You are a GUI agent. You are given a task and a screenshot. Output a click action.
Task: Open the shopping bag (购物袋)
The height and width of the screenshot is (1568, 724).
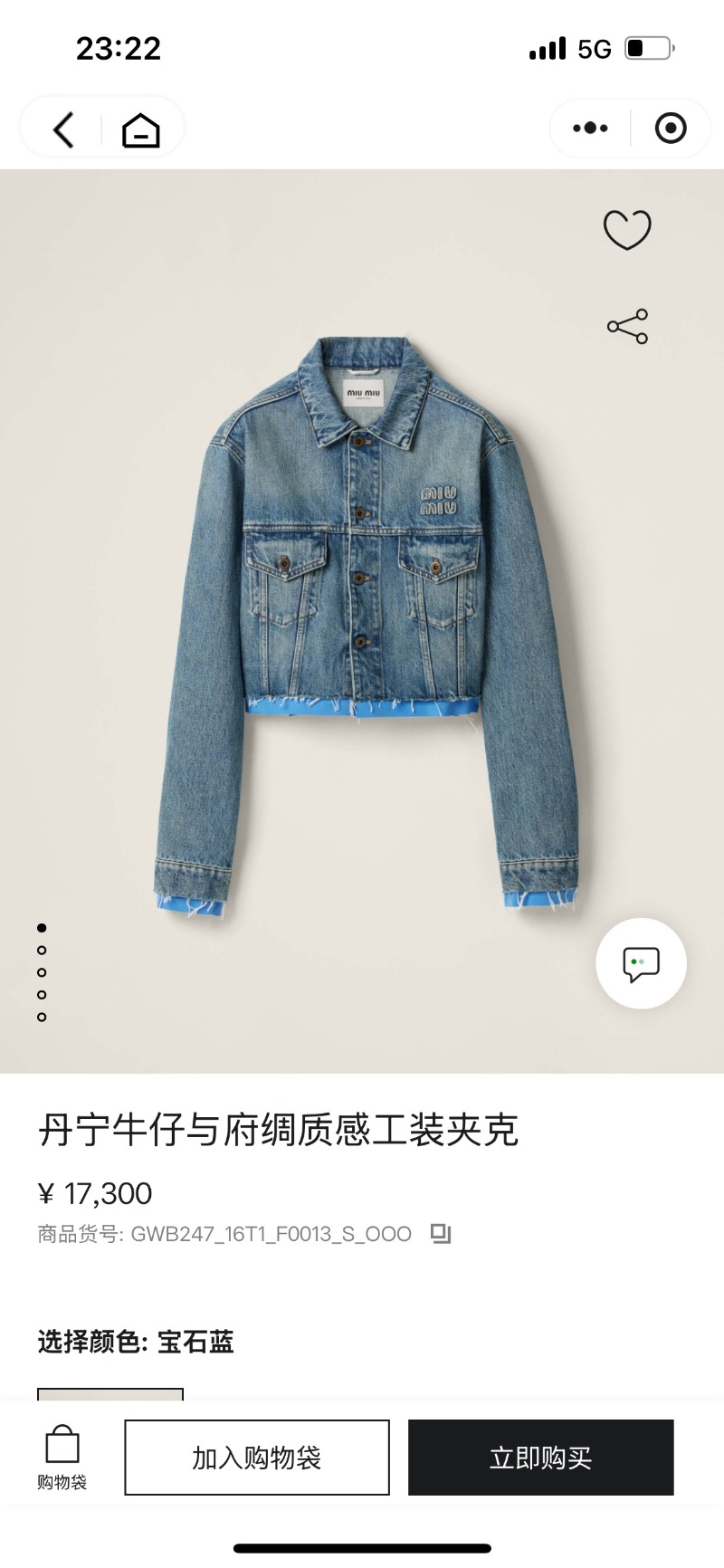[62, 1457]
